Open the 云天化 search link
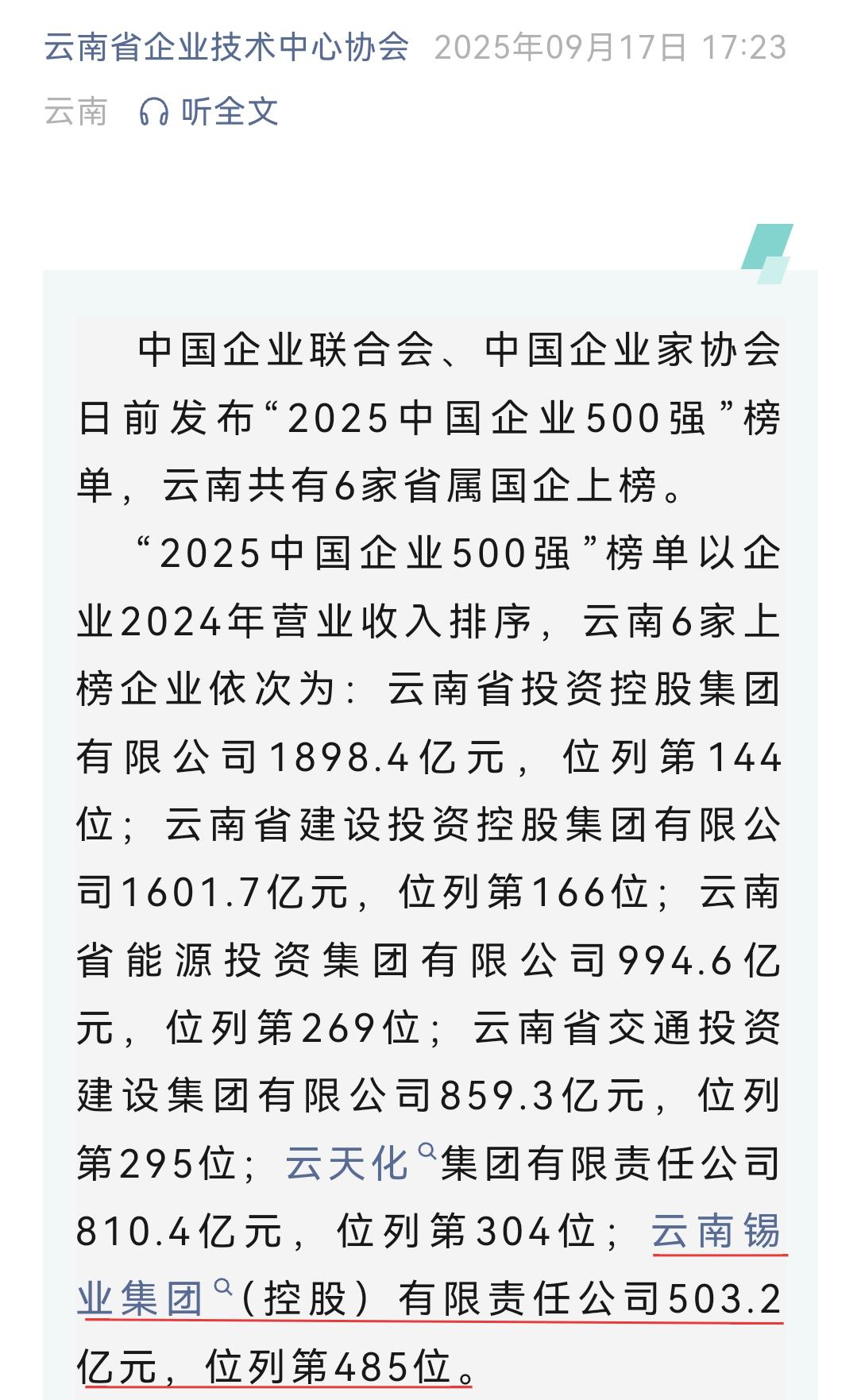 point(349,1163)
